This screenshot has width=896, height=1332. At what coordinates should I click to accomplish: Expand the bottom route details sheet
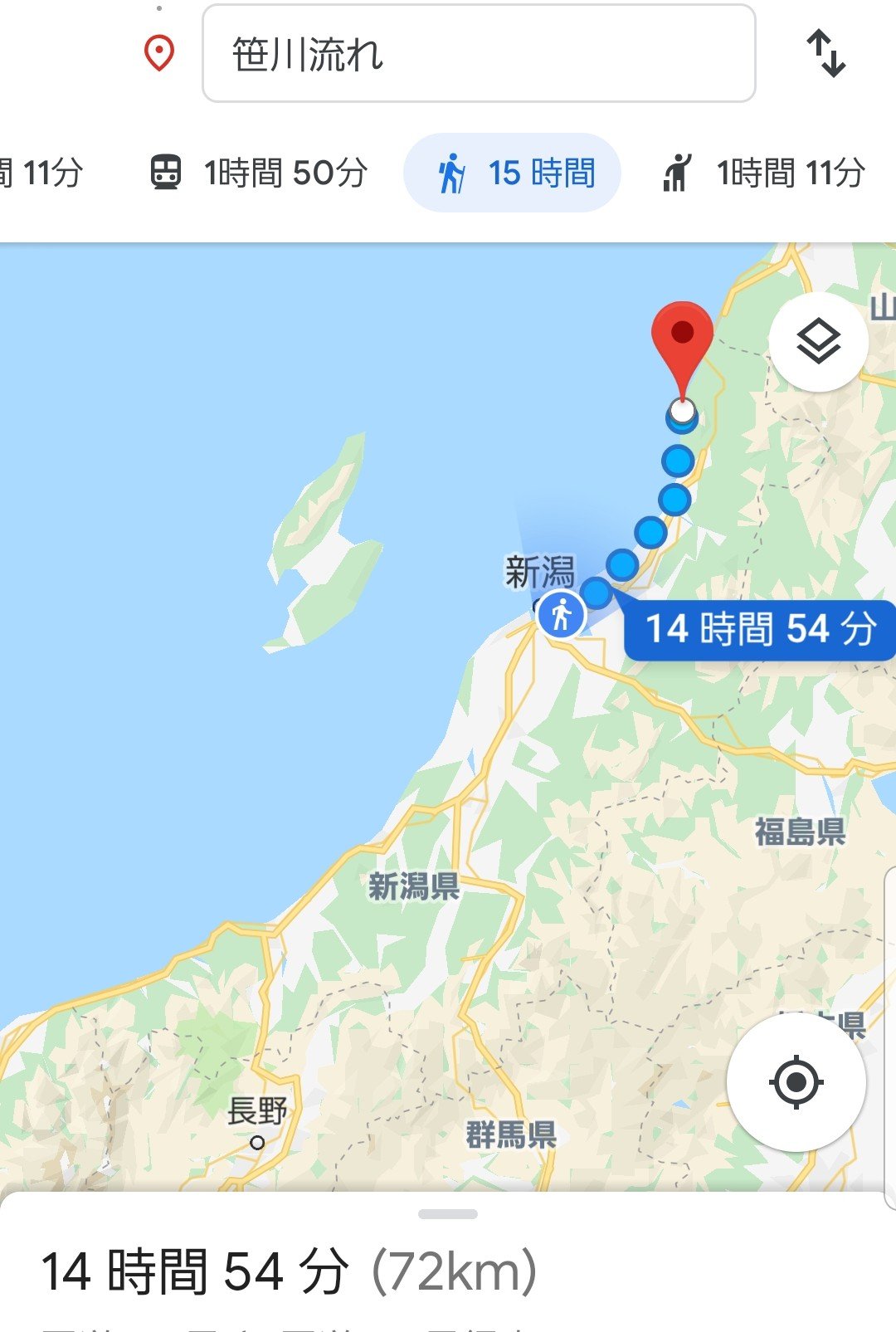[448, 1215]
